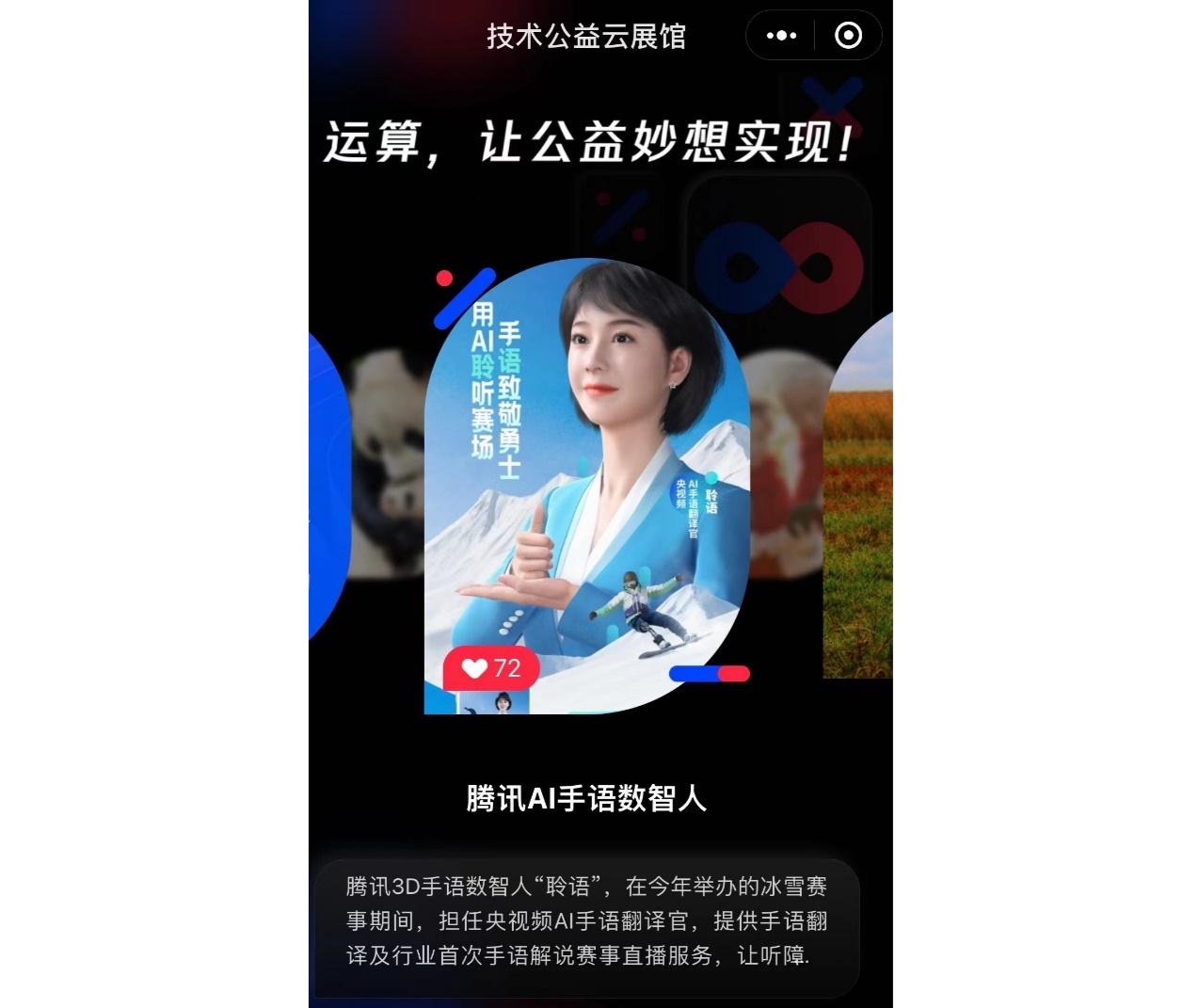This screenshot has width=1183, height=1008.
Task: Open the mini program more options menu
Action: (781, 36)
